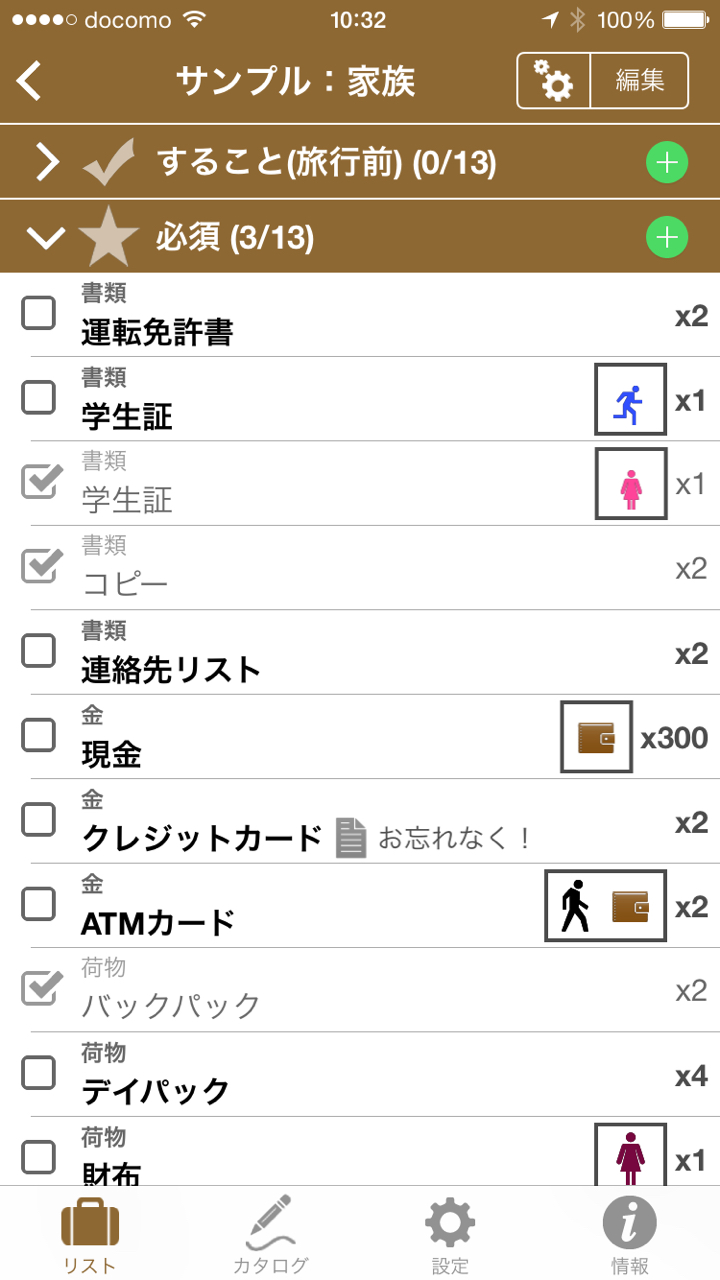Screen dimensions: 720x1280
Task: Open the 設定 tab
Action: [x=450, y=1235]
